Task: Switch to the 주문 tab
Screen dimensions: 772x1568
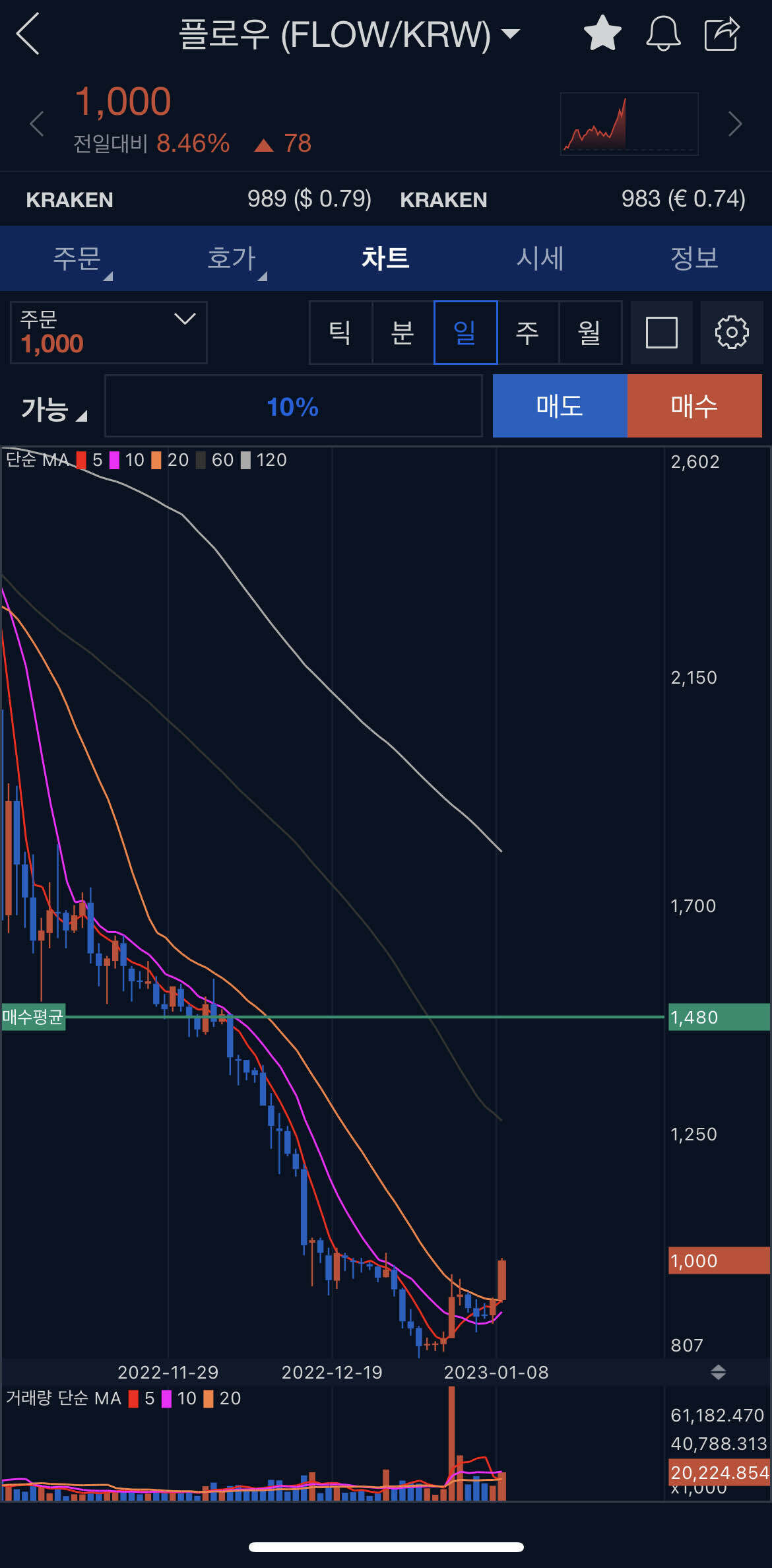Action: click(77, 258)
